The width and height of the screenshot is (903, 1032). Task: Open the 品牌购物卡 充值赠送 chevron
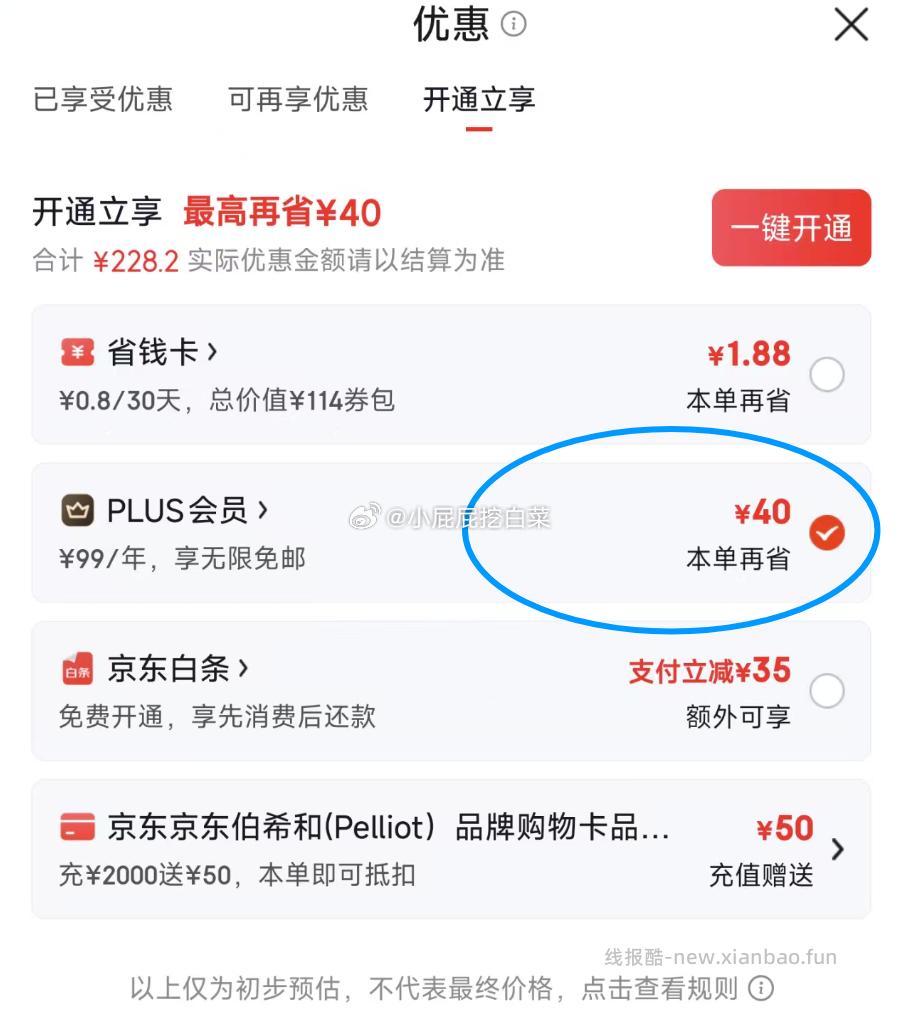(x=839, y=849)
